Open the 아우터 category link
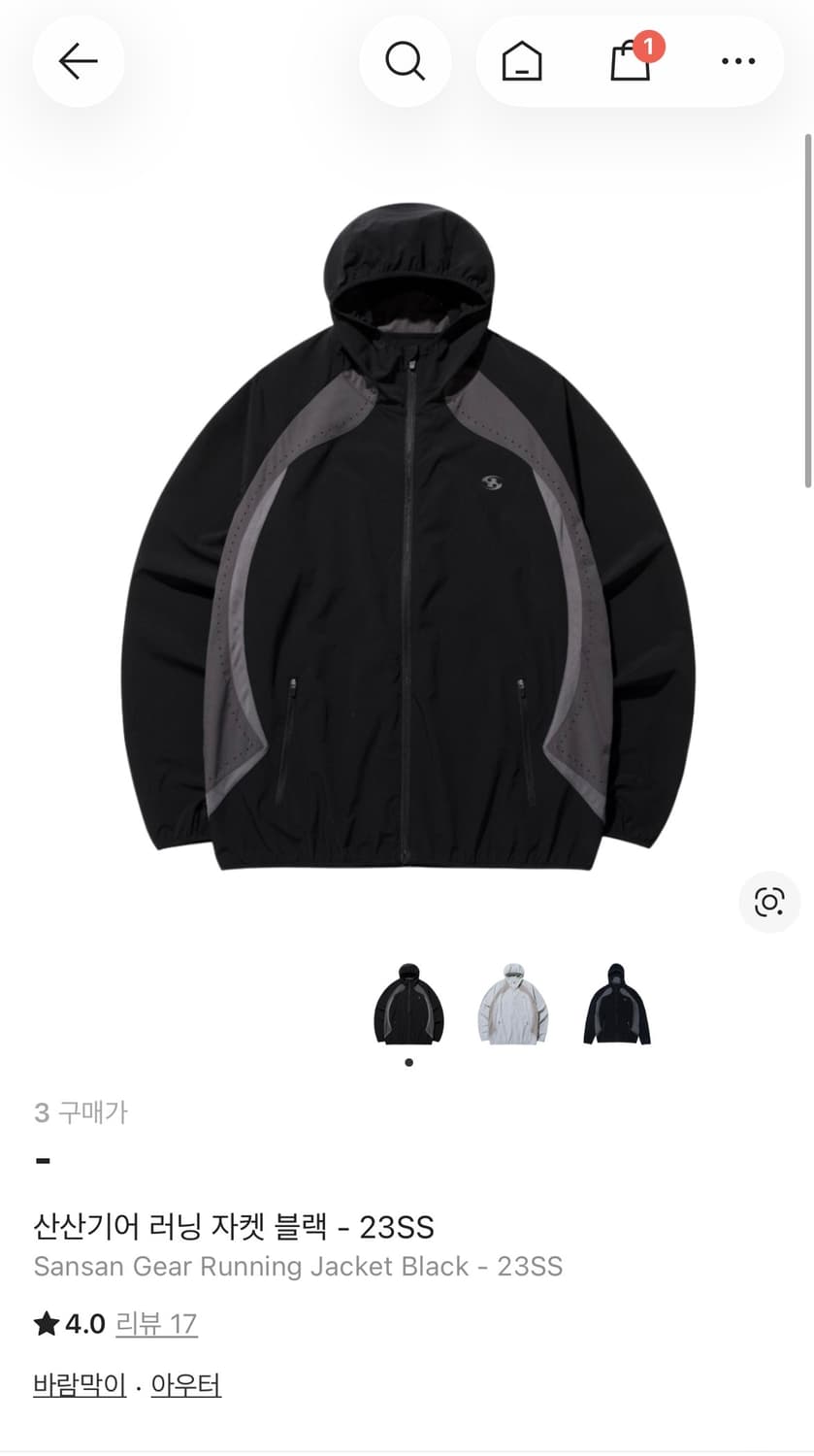Screen dimensions: 814x1456 click(184, 1385)
